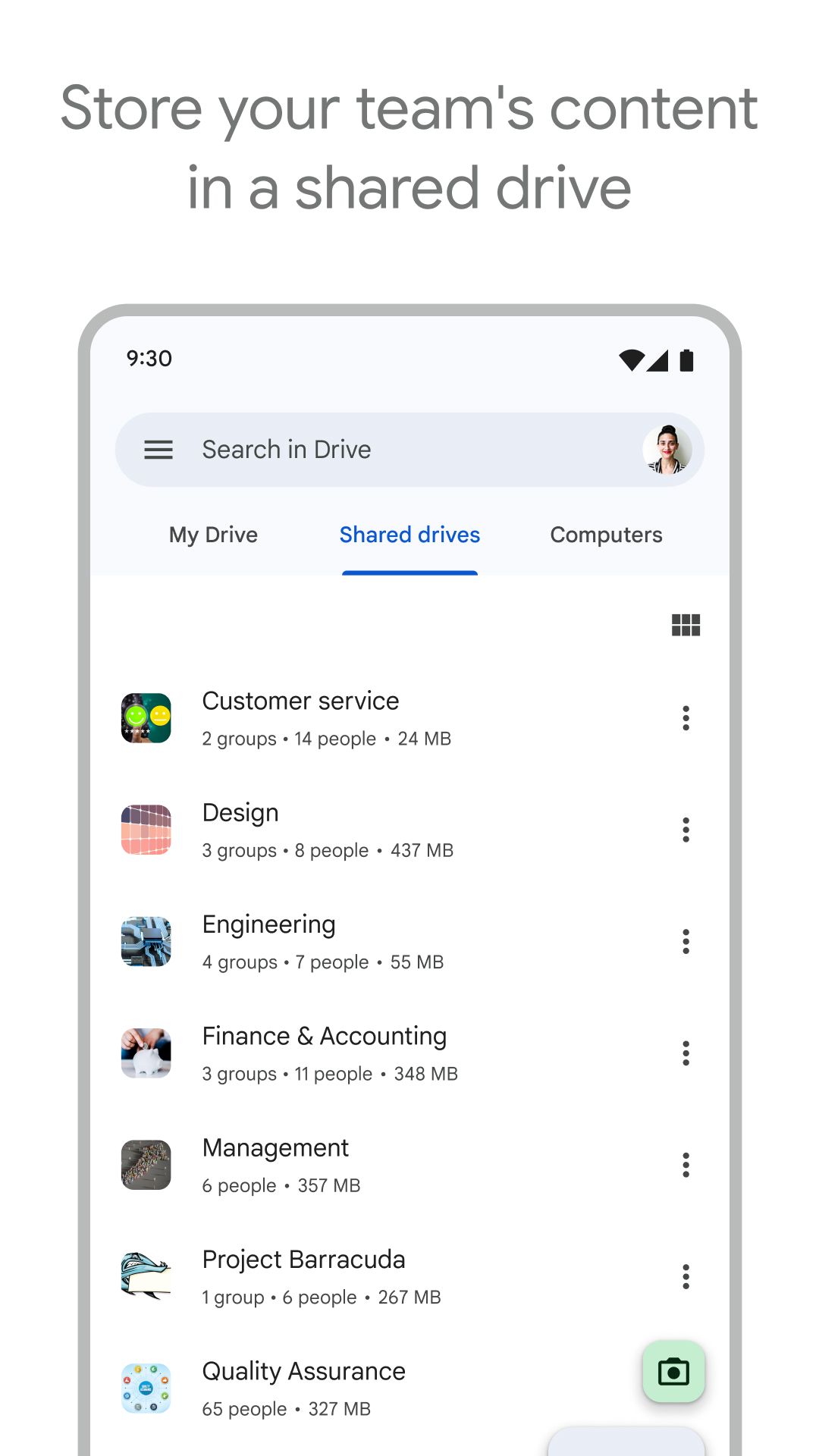This screenshot has height=1456, width=819.
Task: Stay on the Shared drives tab
Action: (409, 535)
